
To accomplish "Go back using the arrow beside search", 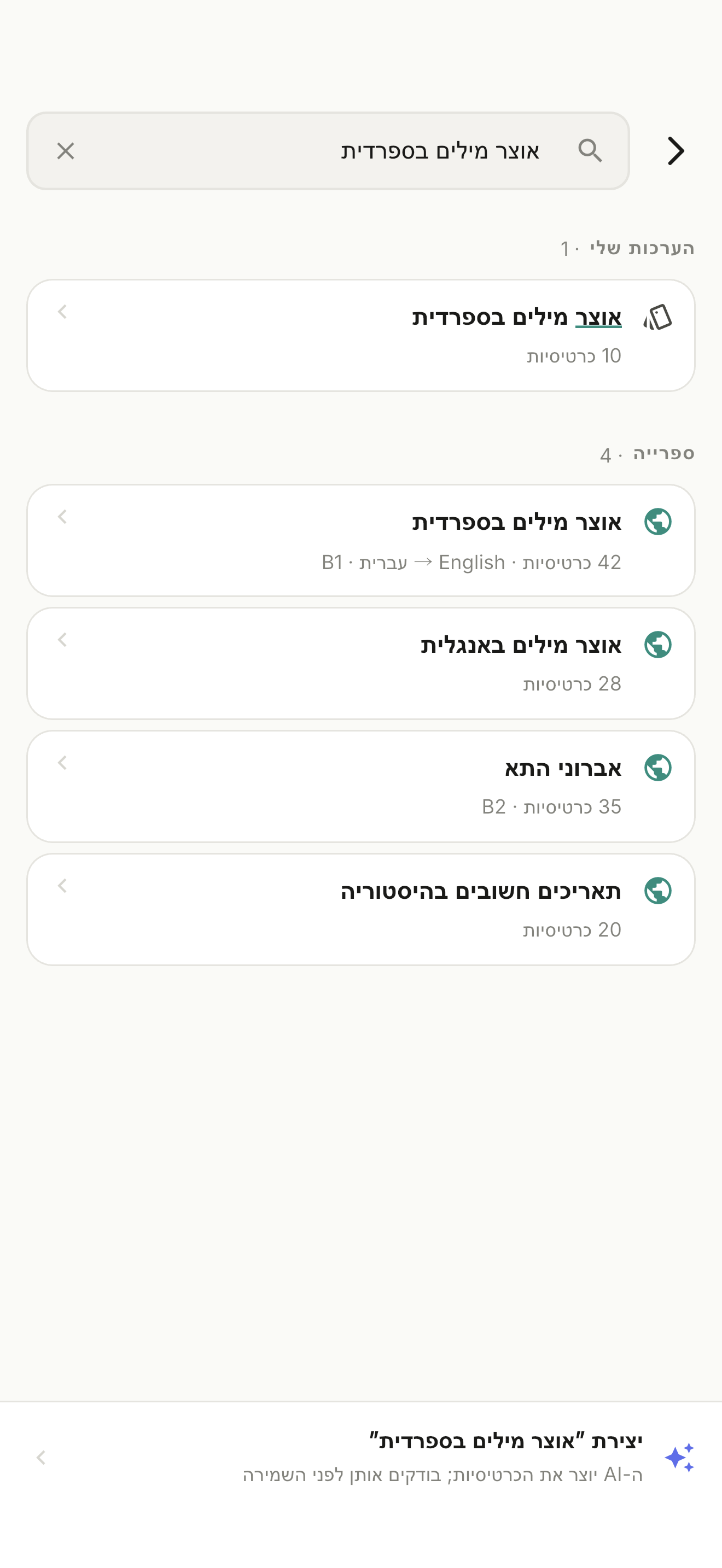I will pos(676,151).
